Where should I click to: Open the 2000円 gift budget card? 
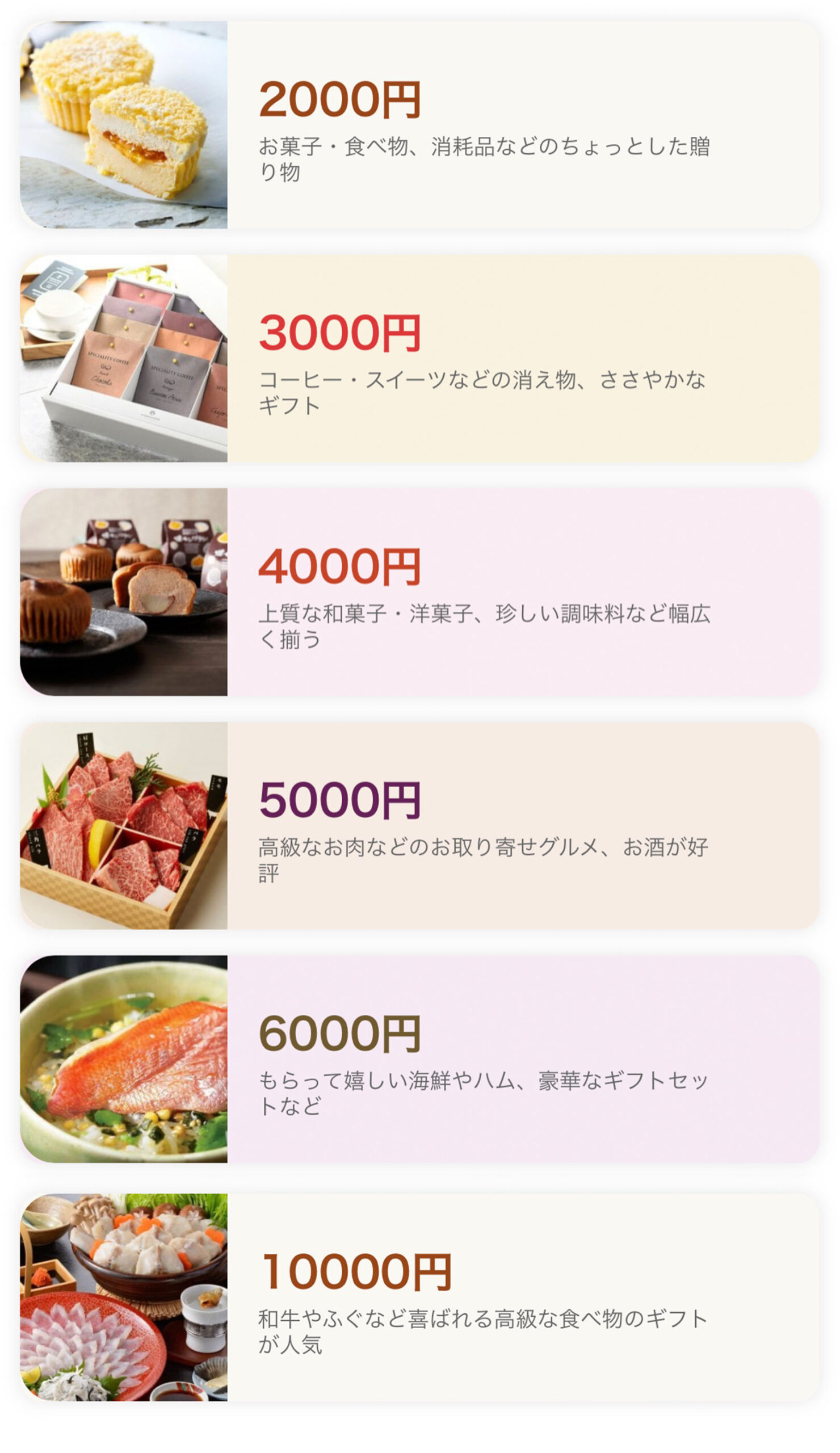pos(419,124)
